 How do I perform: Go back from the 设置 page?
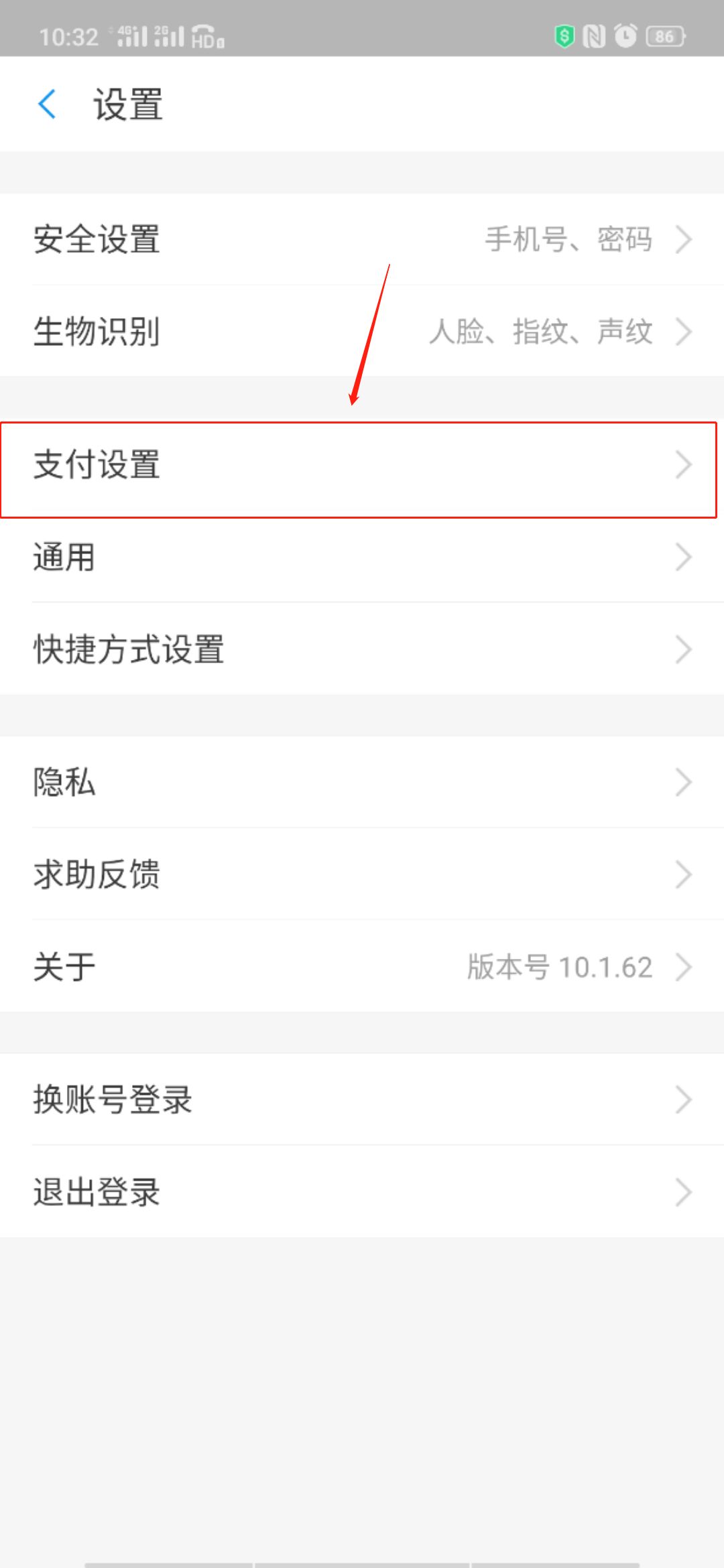(x=47, y=105)
